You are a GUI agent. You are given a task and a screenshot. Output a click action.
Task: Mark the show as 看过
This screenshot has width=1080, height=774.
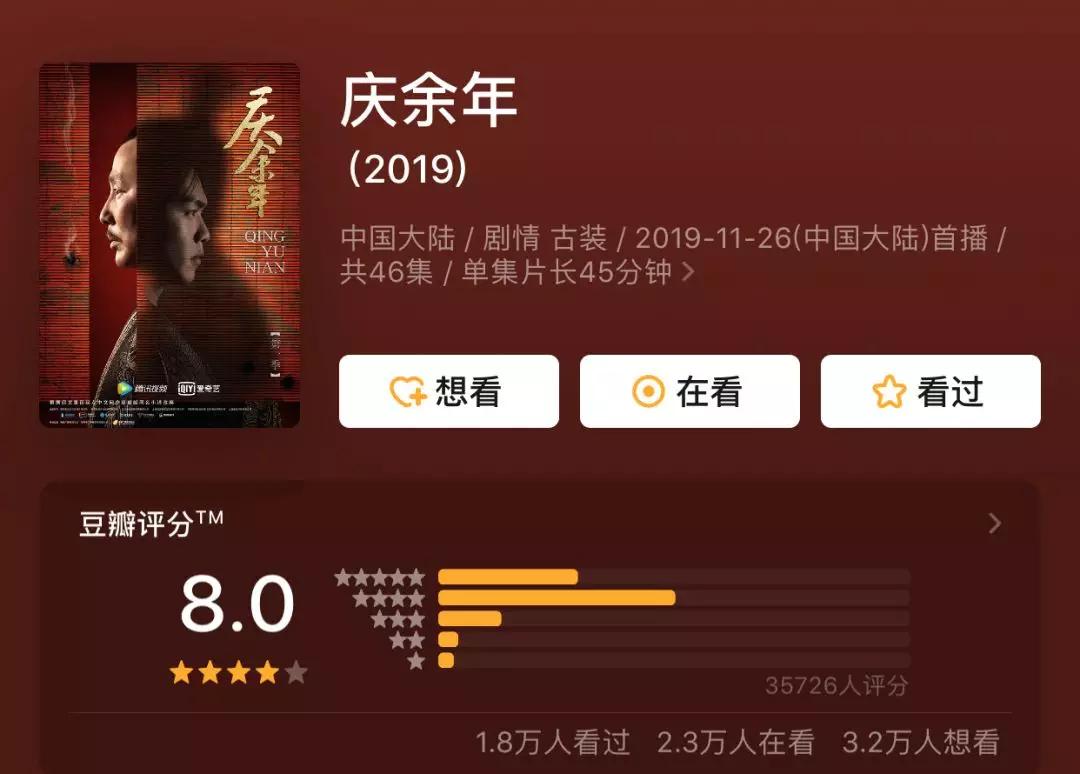(931, 391)
